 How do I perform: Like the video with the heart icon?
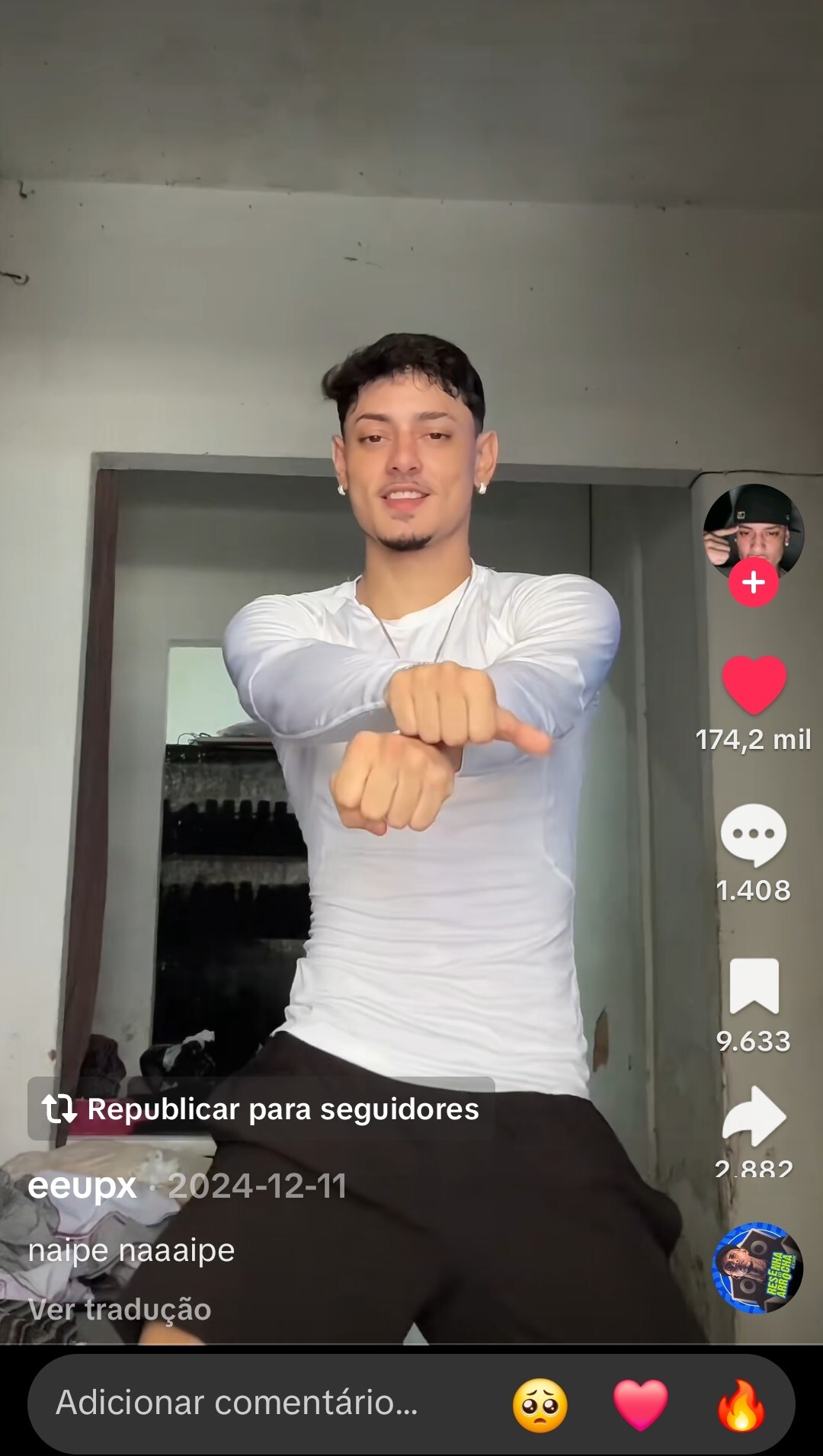[x=754, y=685]
